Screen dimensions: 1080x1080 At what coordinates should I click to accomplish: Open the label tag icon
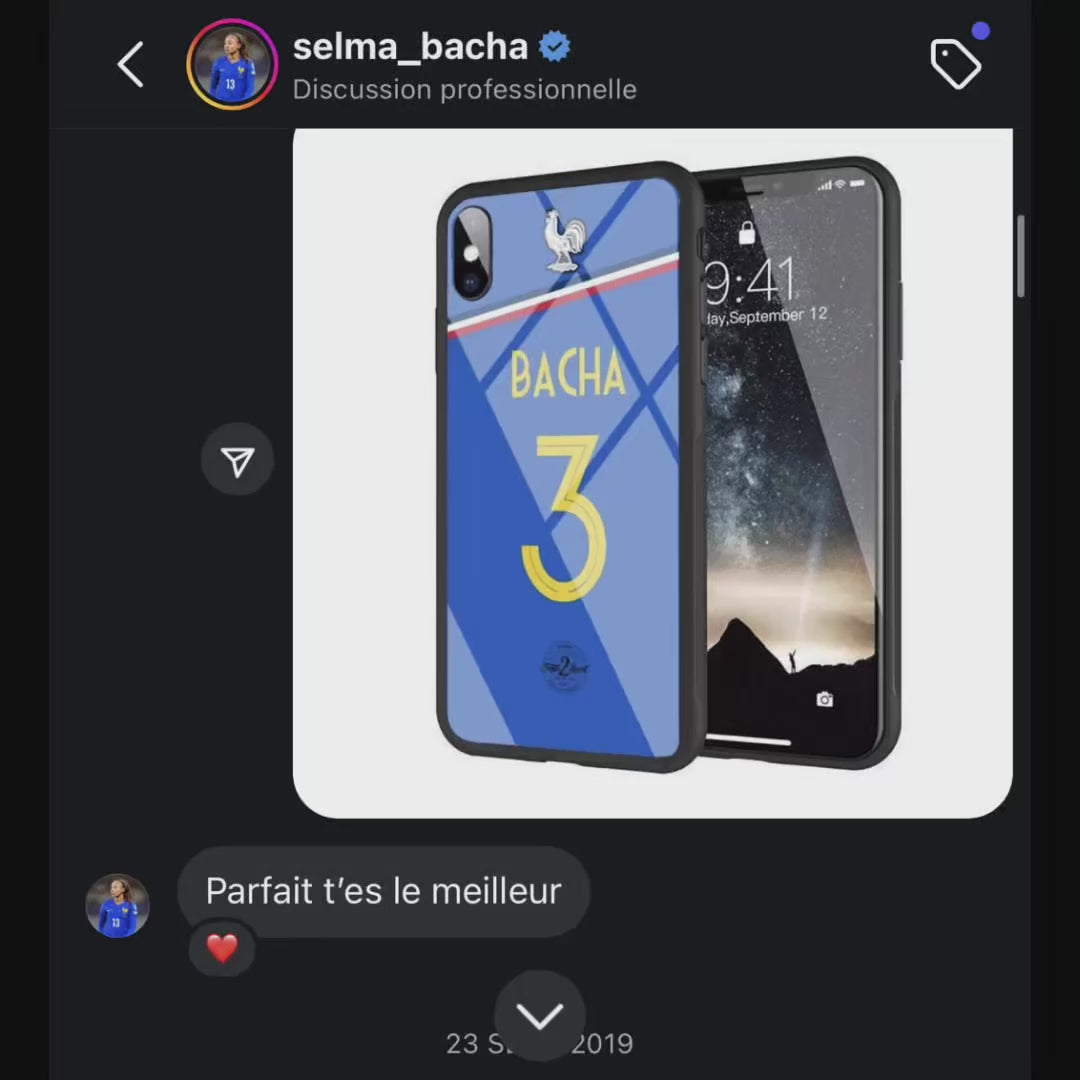(956, 64)
